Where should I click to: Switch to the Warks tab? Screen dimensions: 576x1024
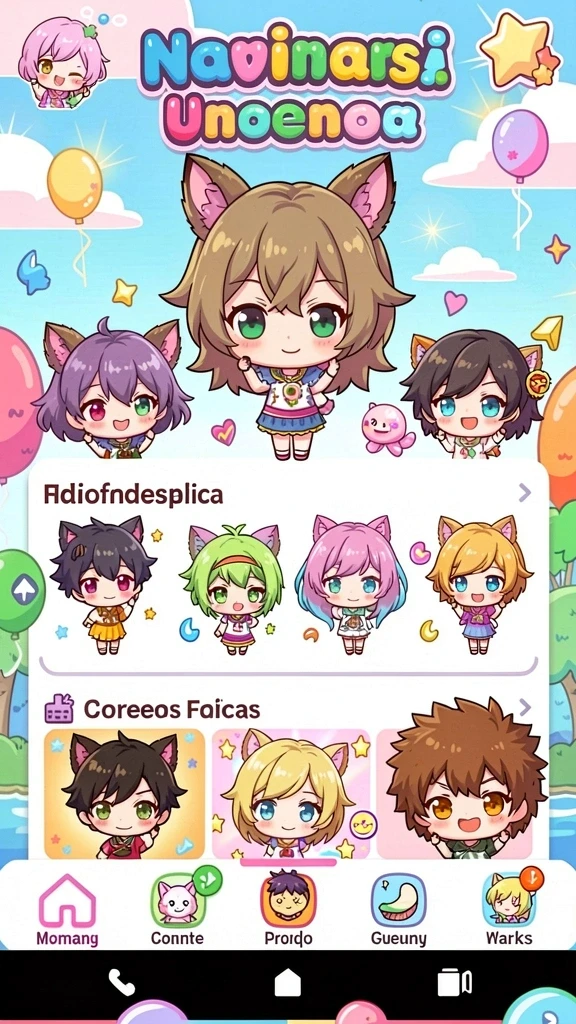click(509, 910)
